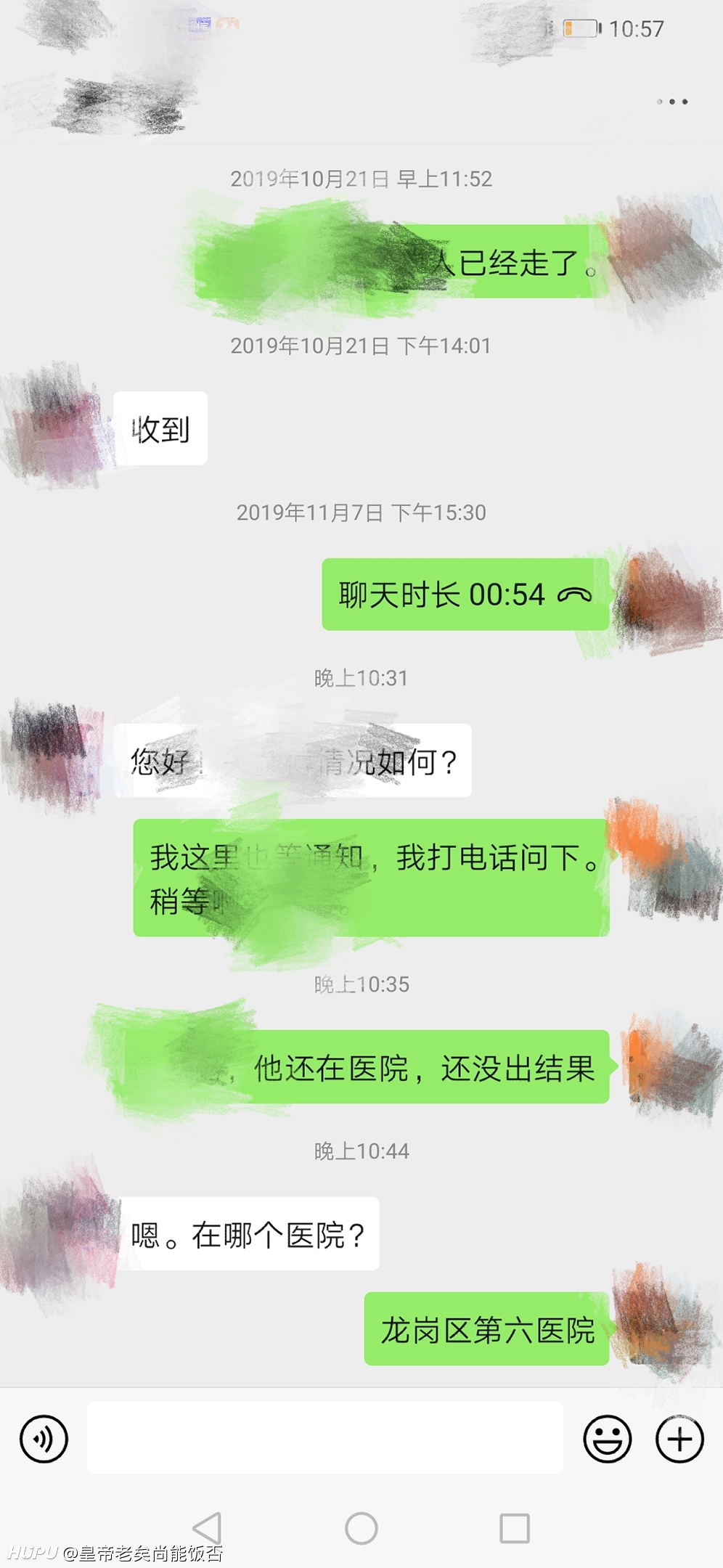Open the plus attachment menu
Viewport: 723px width, 1568px height.
point(679,1438)
